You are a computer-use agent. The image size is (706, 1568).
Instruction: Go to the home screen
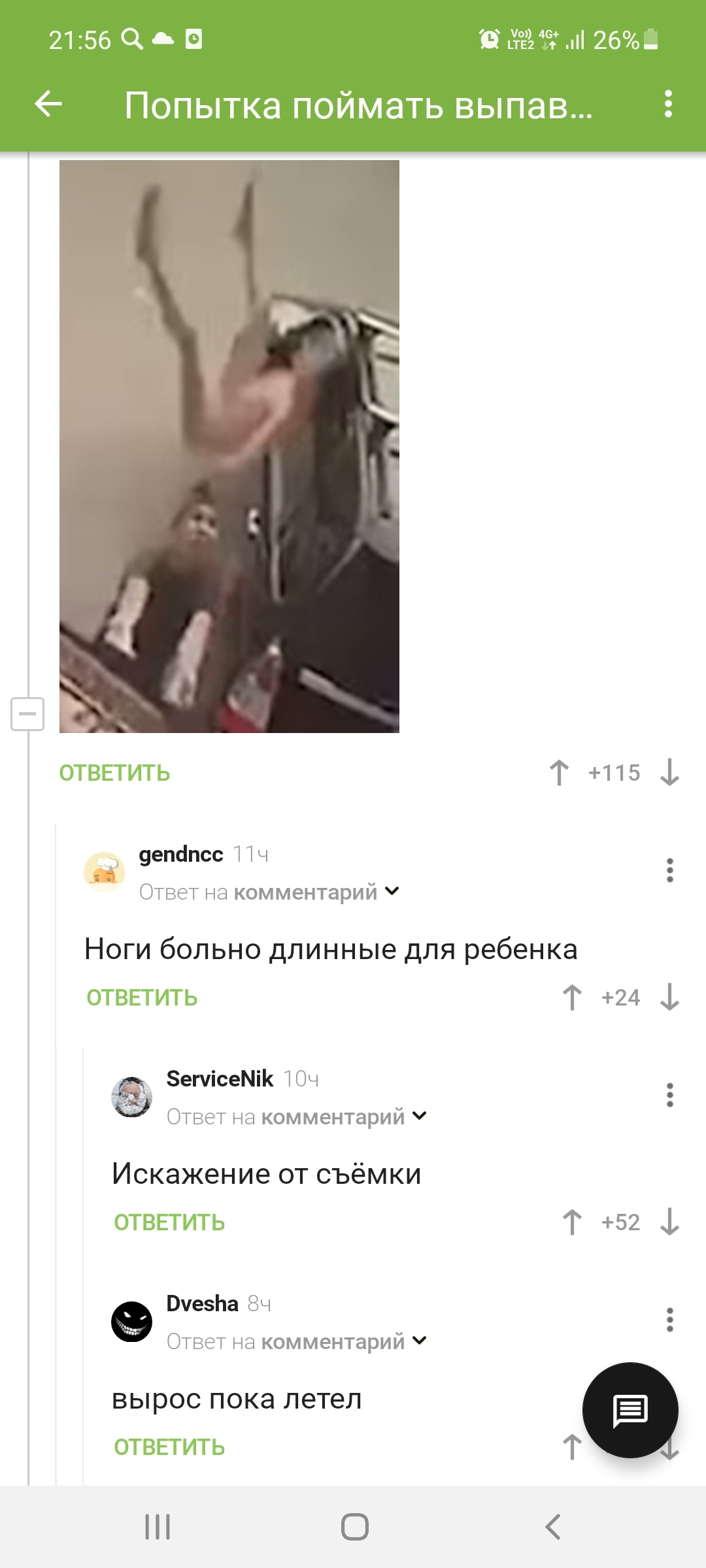tap(354, 1527)
